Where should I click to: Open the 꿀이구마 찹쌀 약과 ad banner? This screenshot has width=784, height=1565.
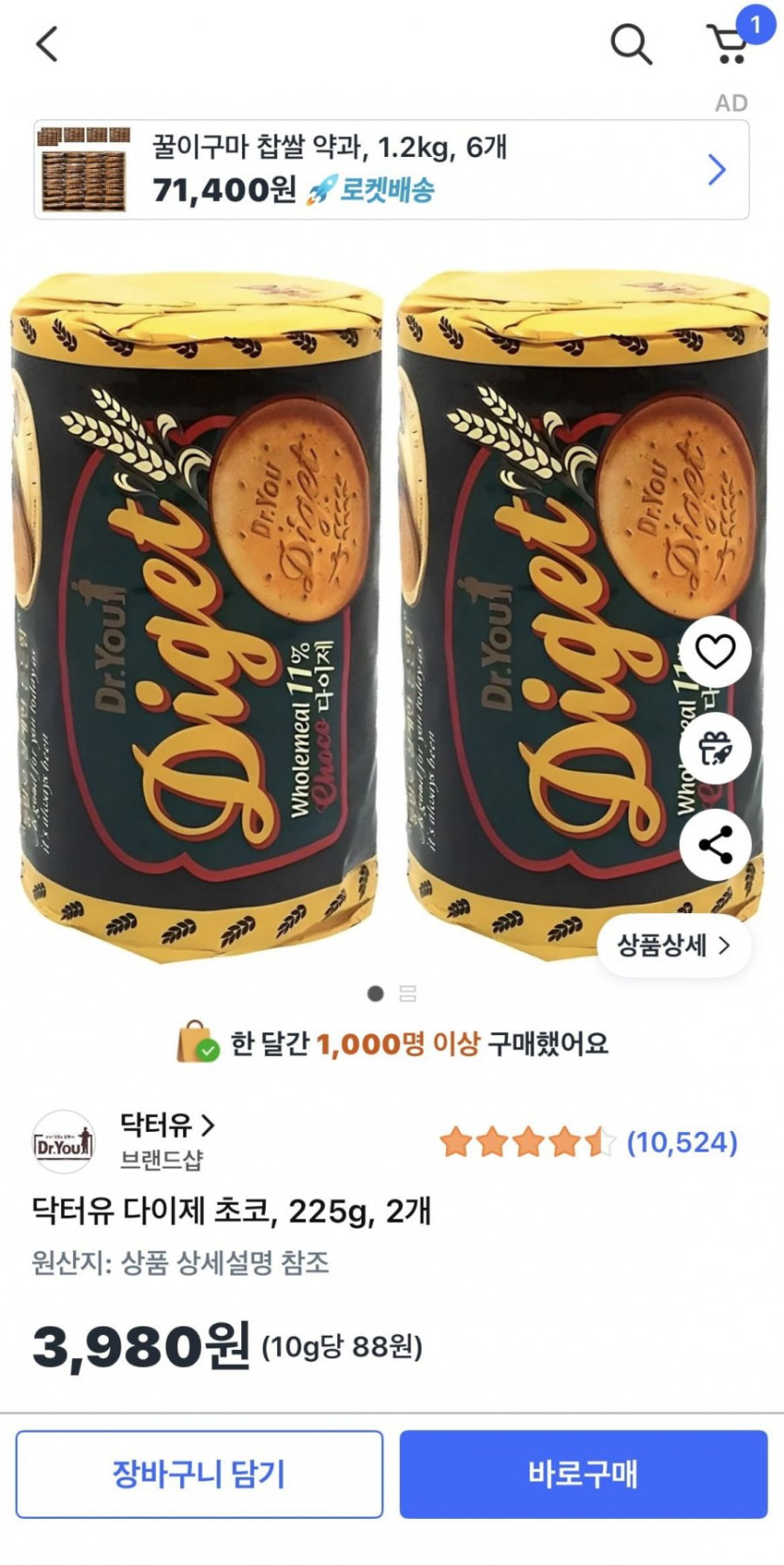click(x=391, y=170)
